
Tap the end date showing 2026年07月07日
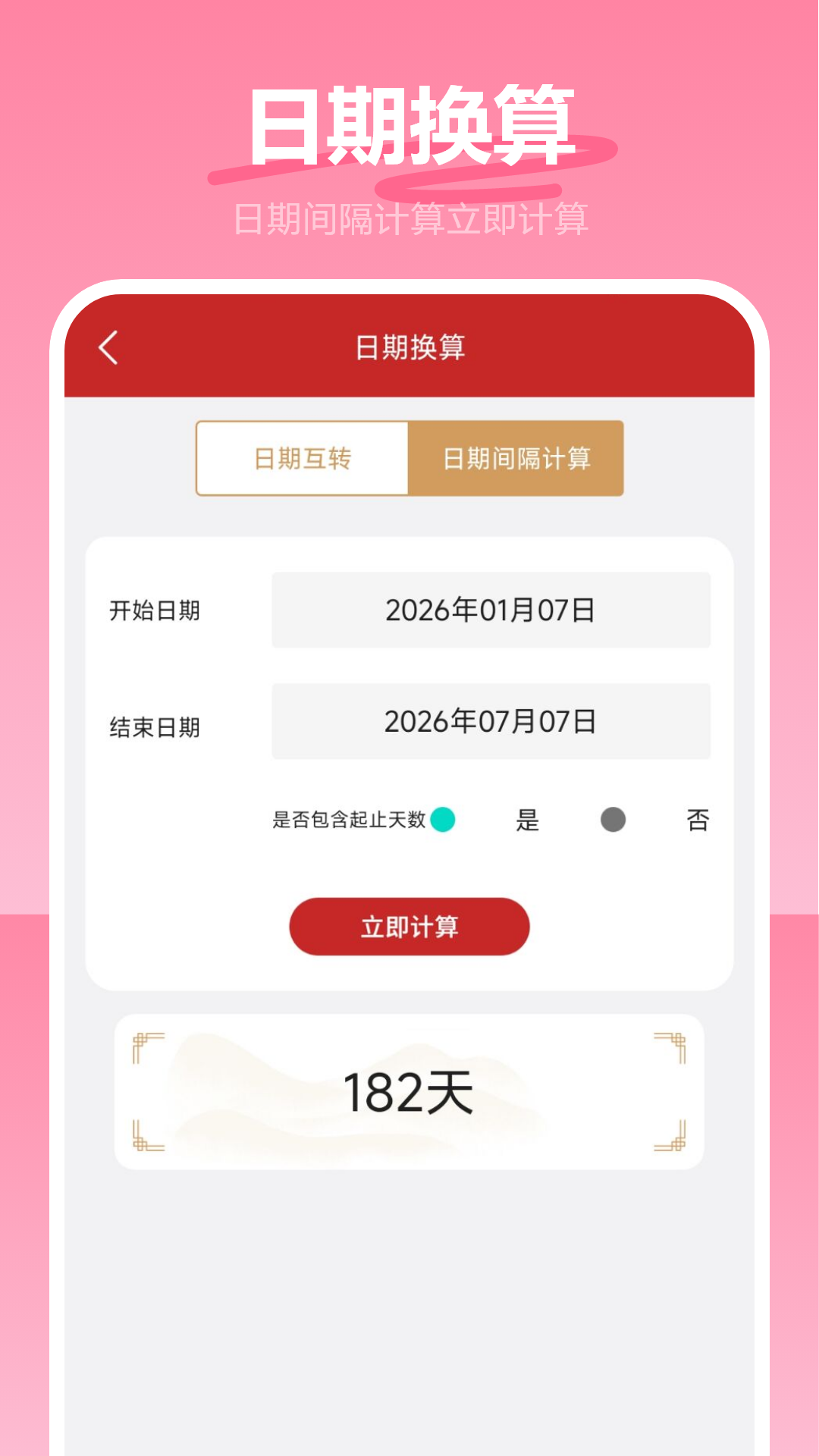pos(491,721)
